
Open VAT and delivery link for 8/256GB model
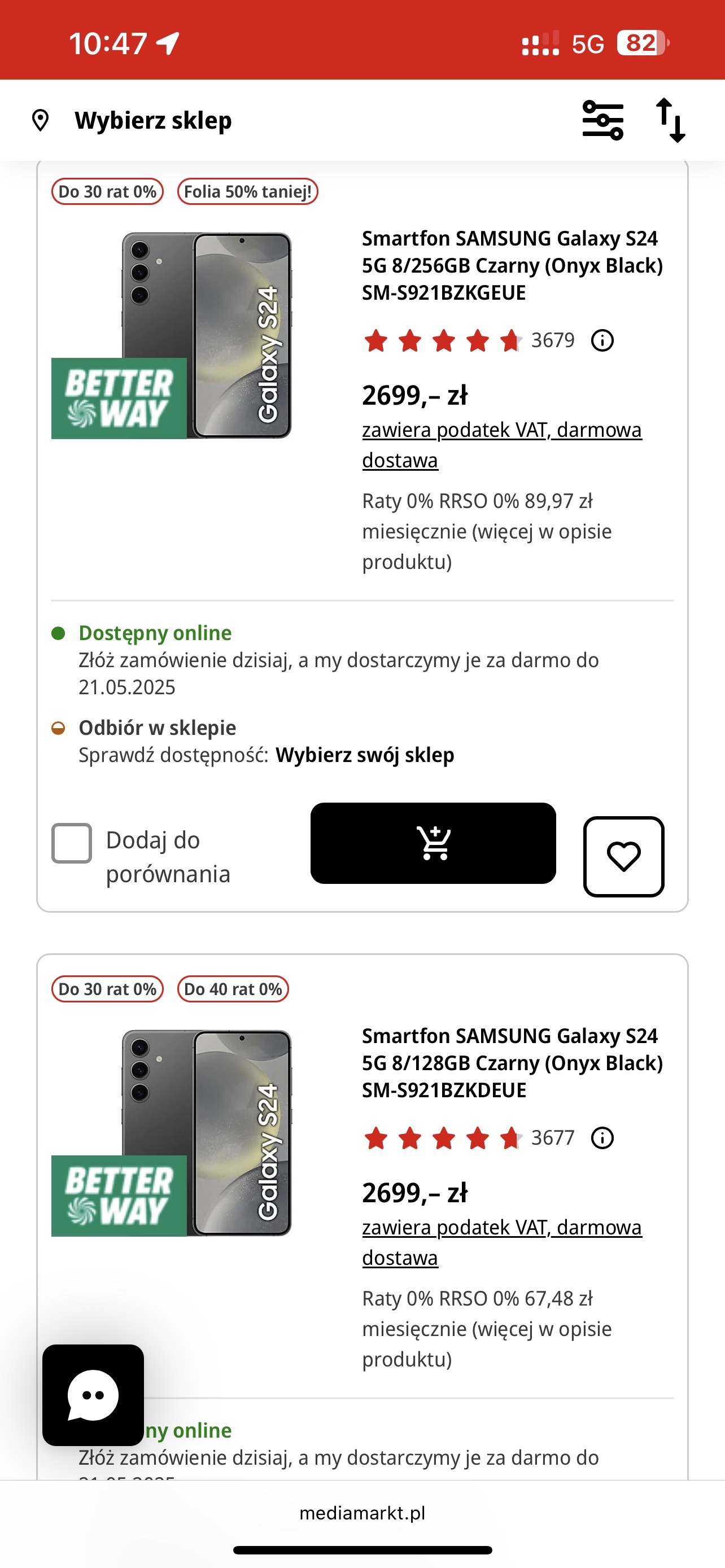coord(501,444)
